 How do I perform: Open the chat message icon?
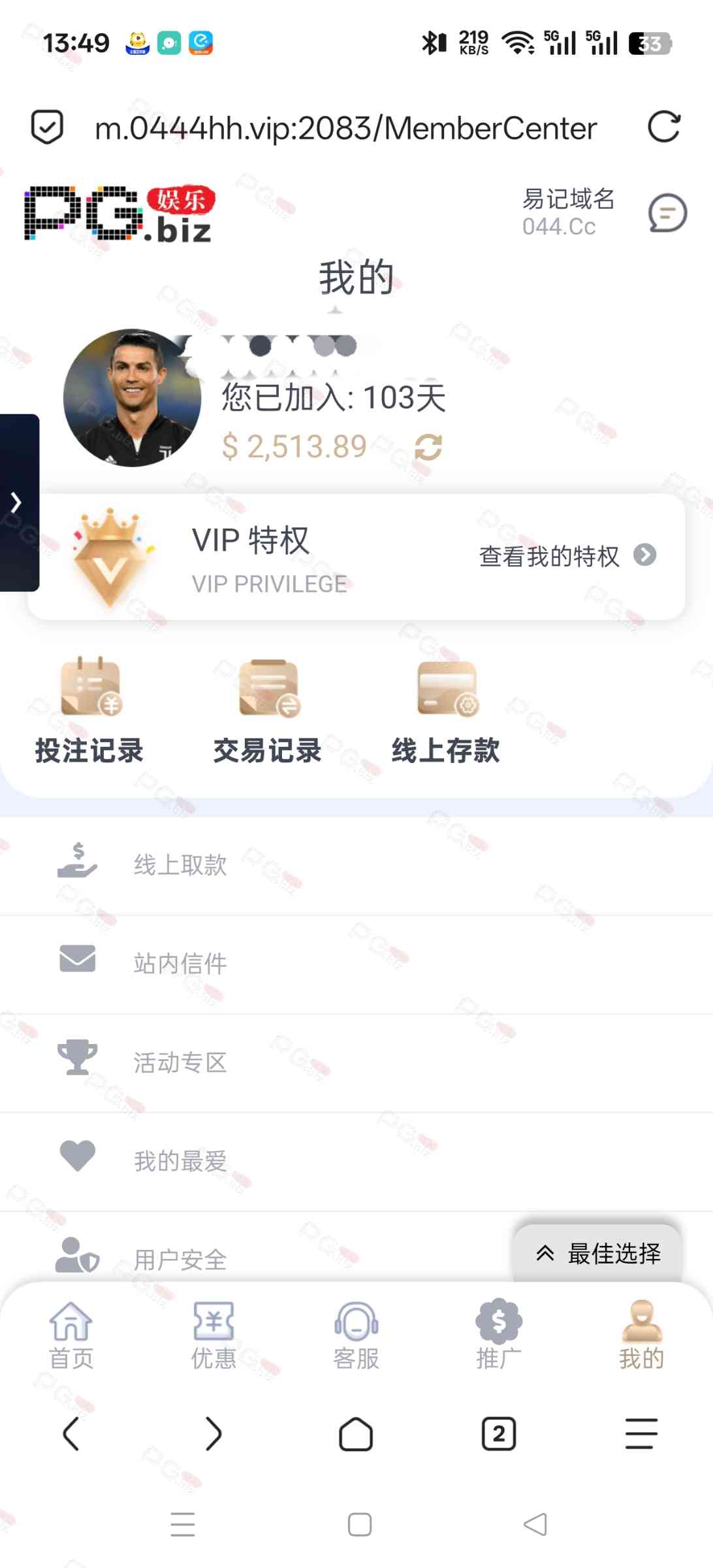(x=667, y=213)
